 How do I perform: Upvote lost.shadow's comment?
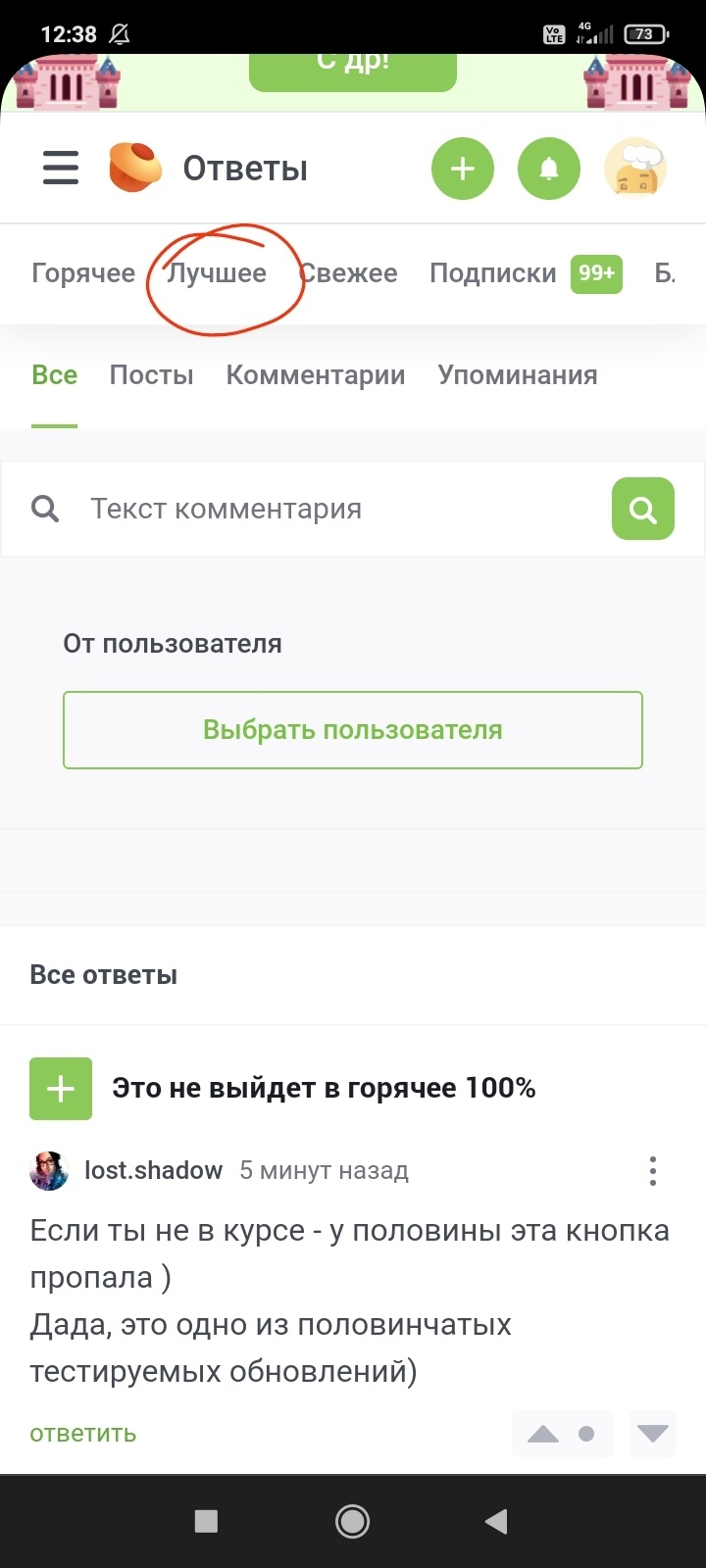542,1435
